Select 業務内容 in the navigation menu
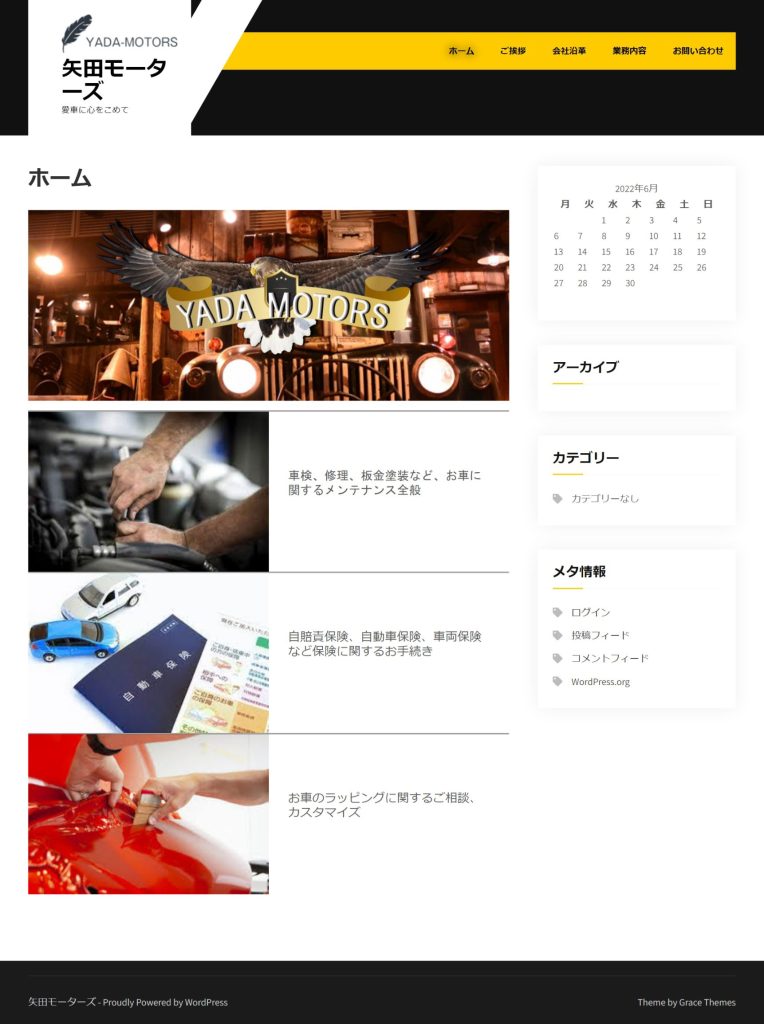The width and height of the screenshot is (764, 1024). (629, 51)
